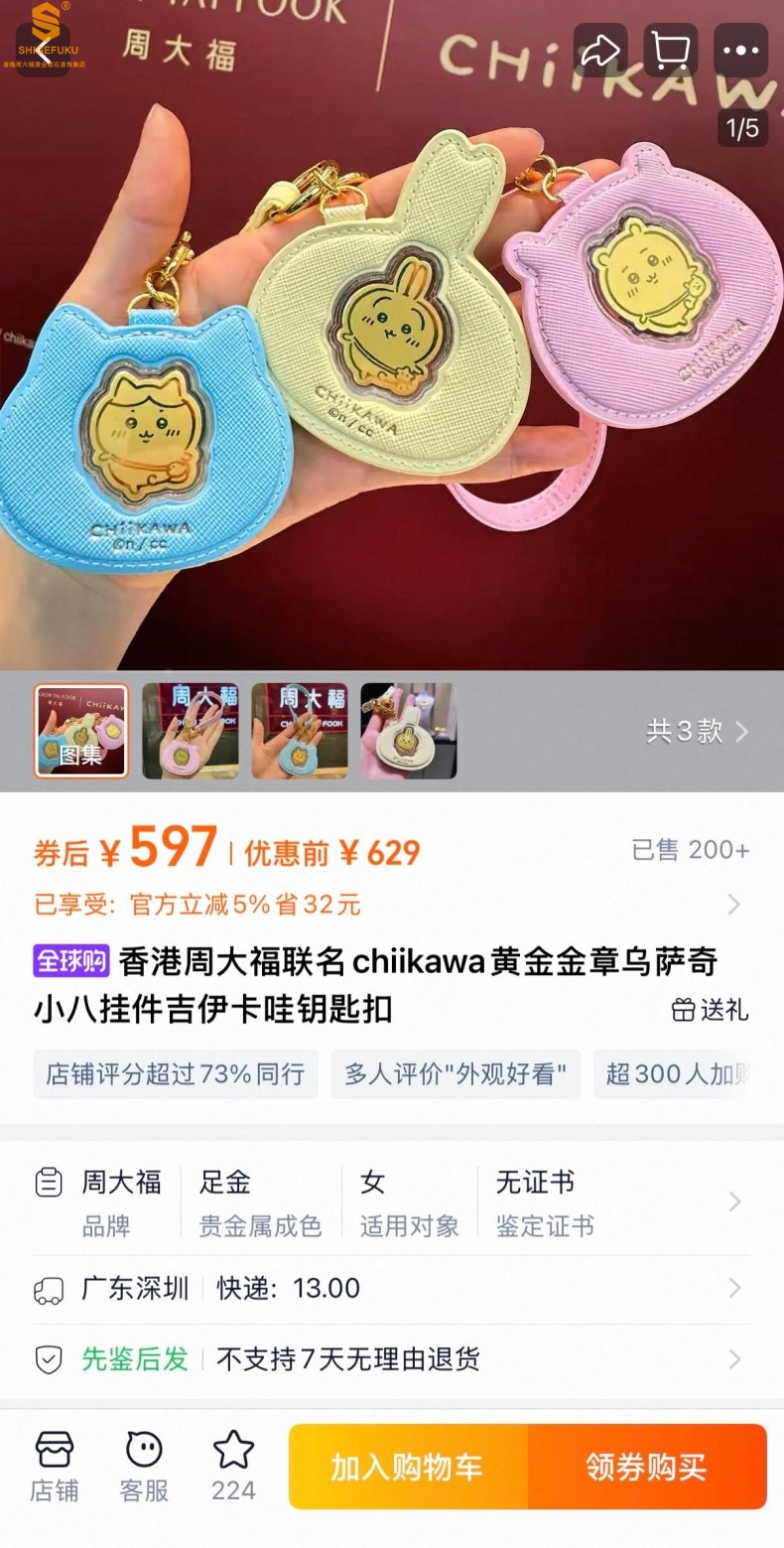Select the 图集 gallery thumbnail
Screen dimensions: 784x1548
[81, 730]
